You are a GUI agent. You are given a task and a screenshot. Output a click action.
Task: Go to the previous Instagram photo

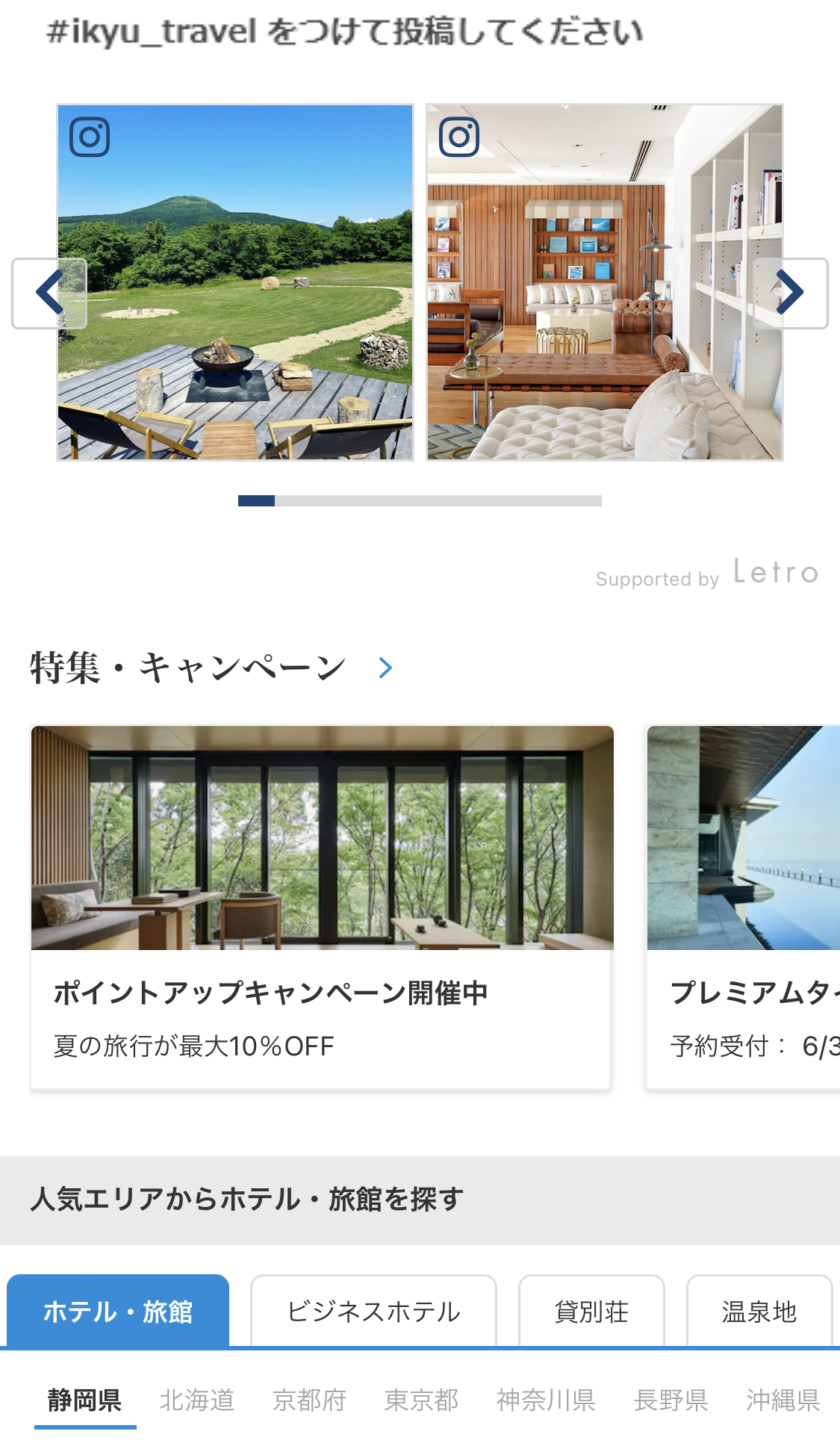click(x=49, y=294)
